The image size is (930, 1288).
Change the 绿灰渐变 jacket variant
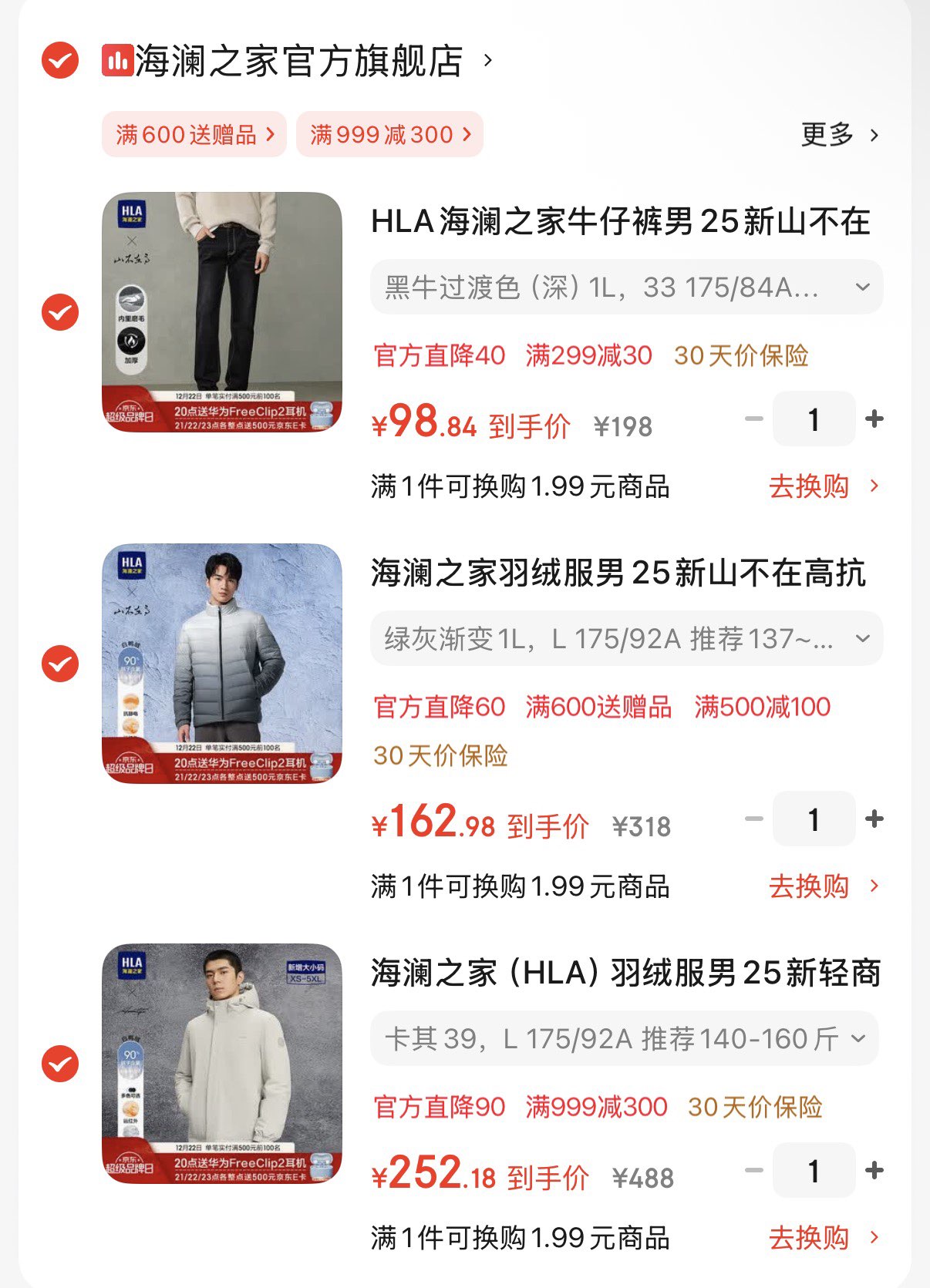click(x=626, y=639)
